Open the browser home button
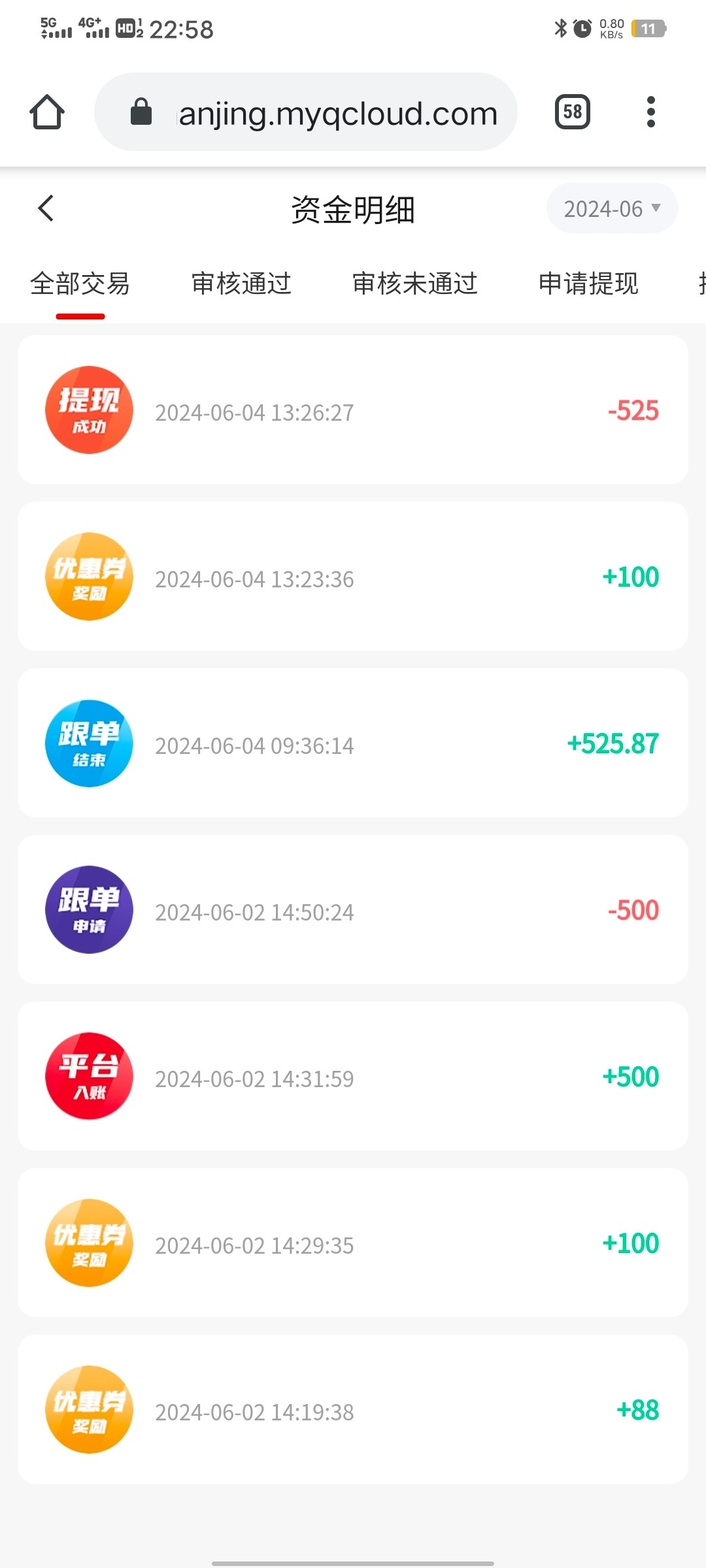Viewport: 706px width, 1568px height. click(47, 112)
